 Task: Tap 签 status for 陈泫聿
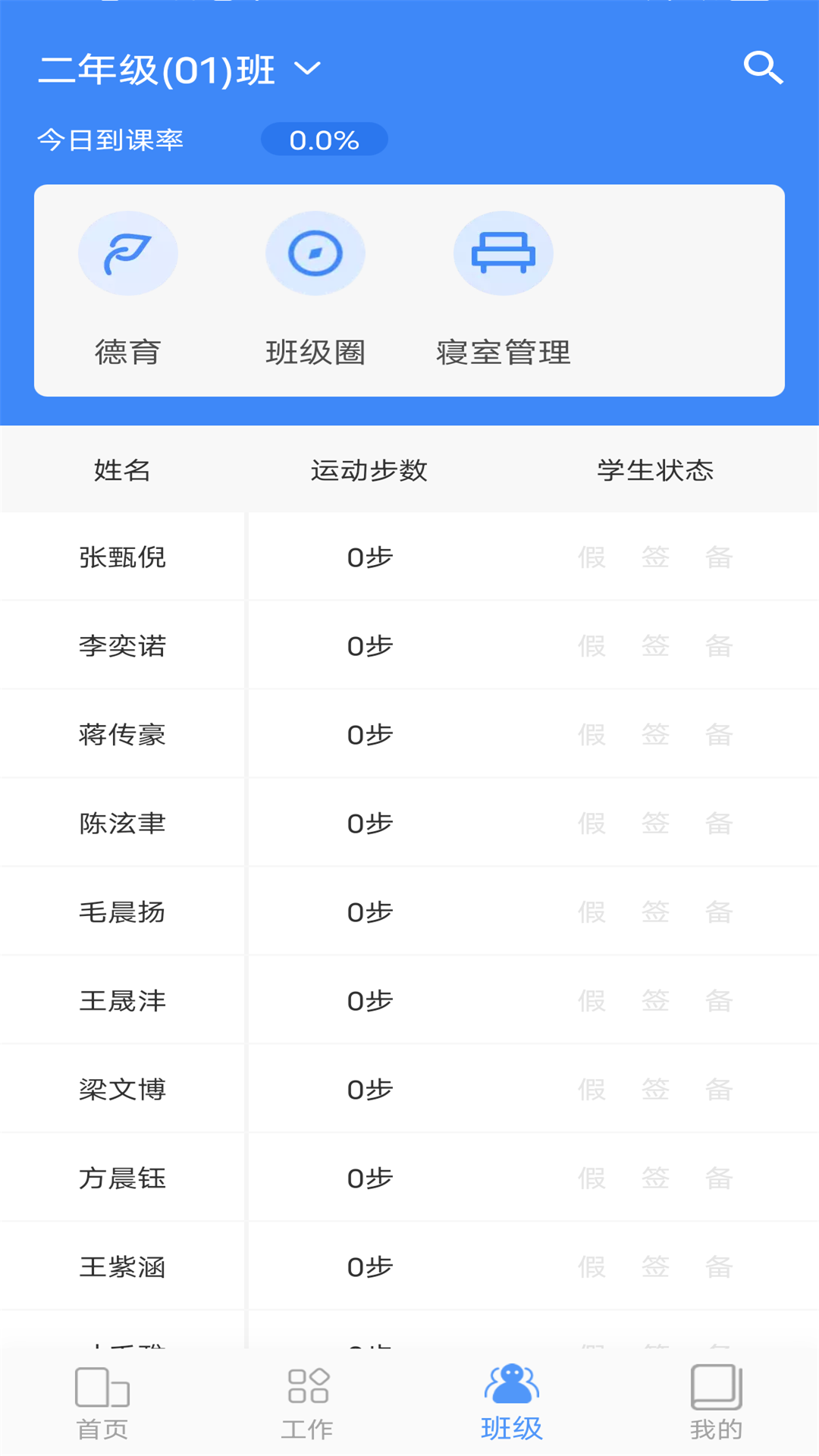pos(655,824)
